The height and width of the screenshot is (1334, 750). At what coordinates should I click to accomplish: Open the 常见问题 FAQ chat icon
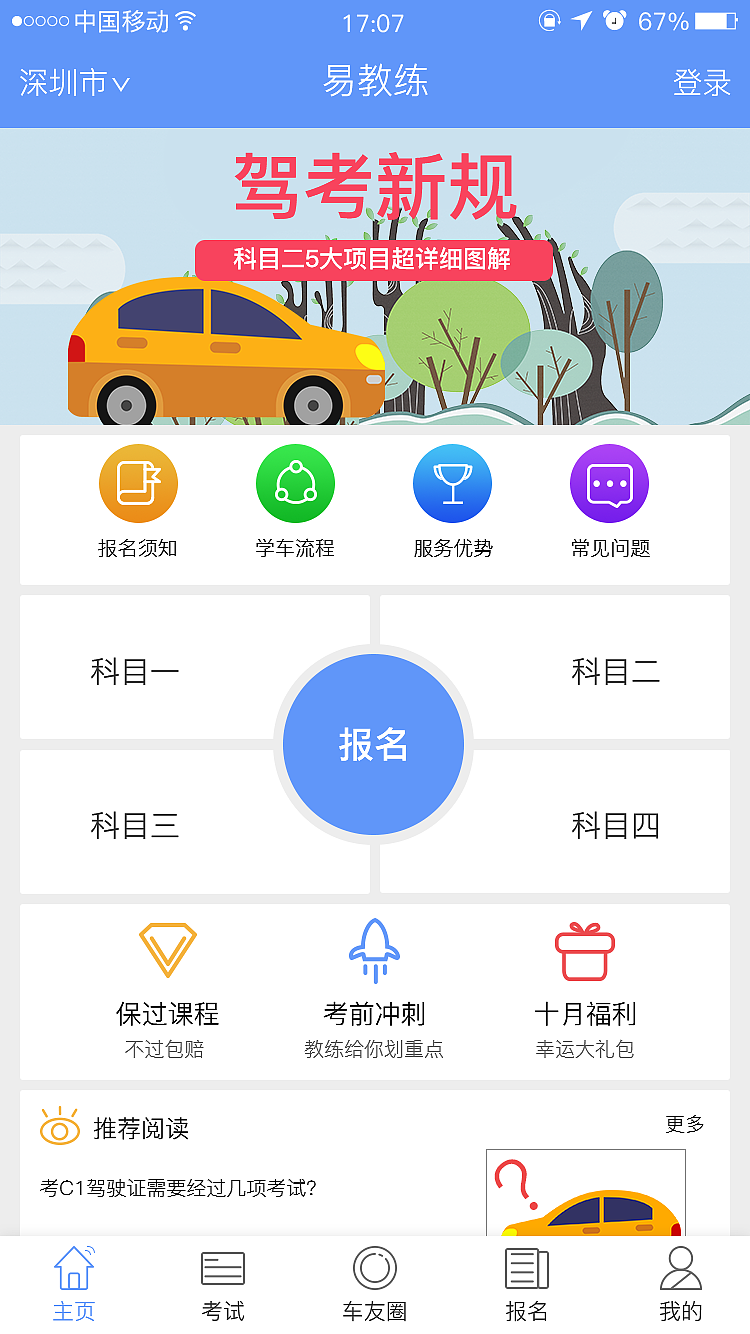click(609, 483)
